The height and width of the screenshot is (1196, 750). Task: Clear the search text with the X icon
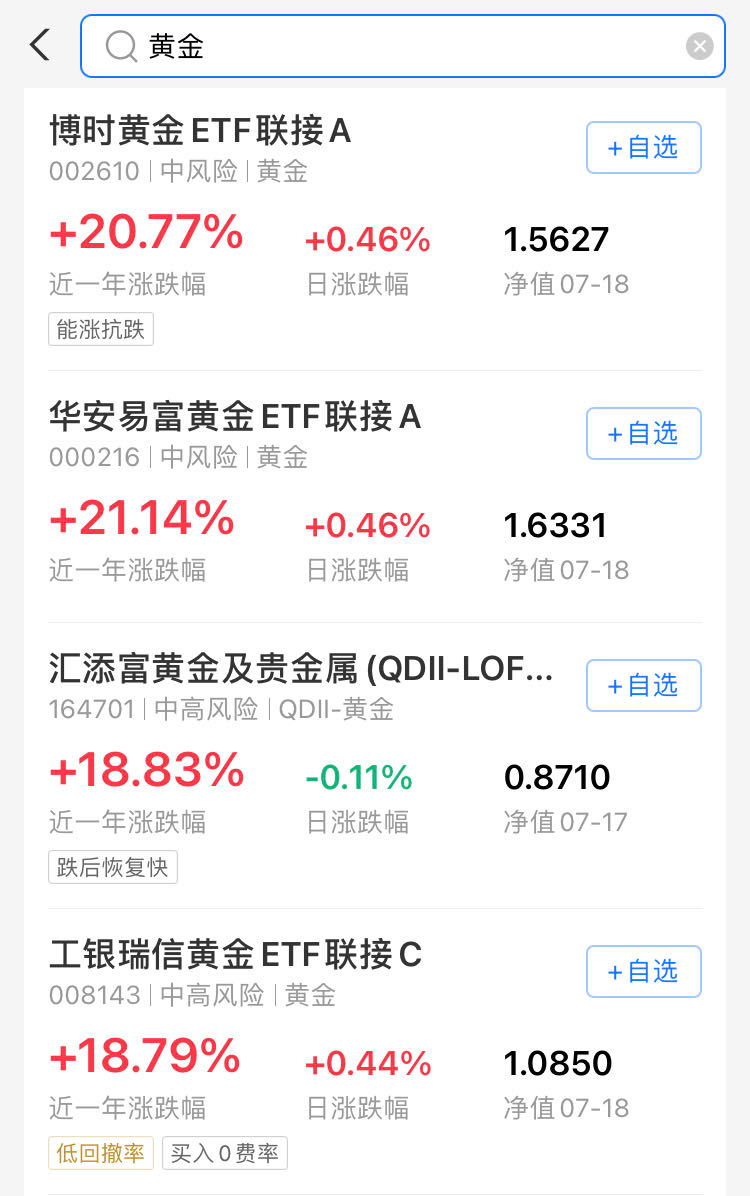coord(700,46)
